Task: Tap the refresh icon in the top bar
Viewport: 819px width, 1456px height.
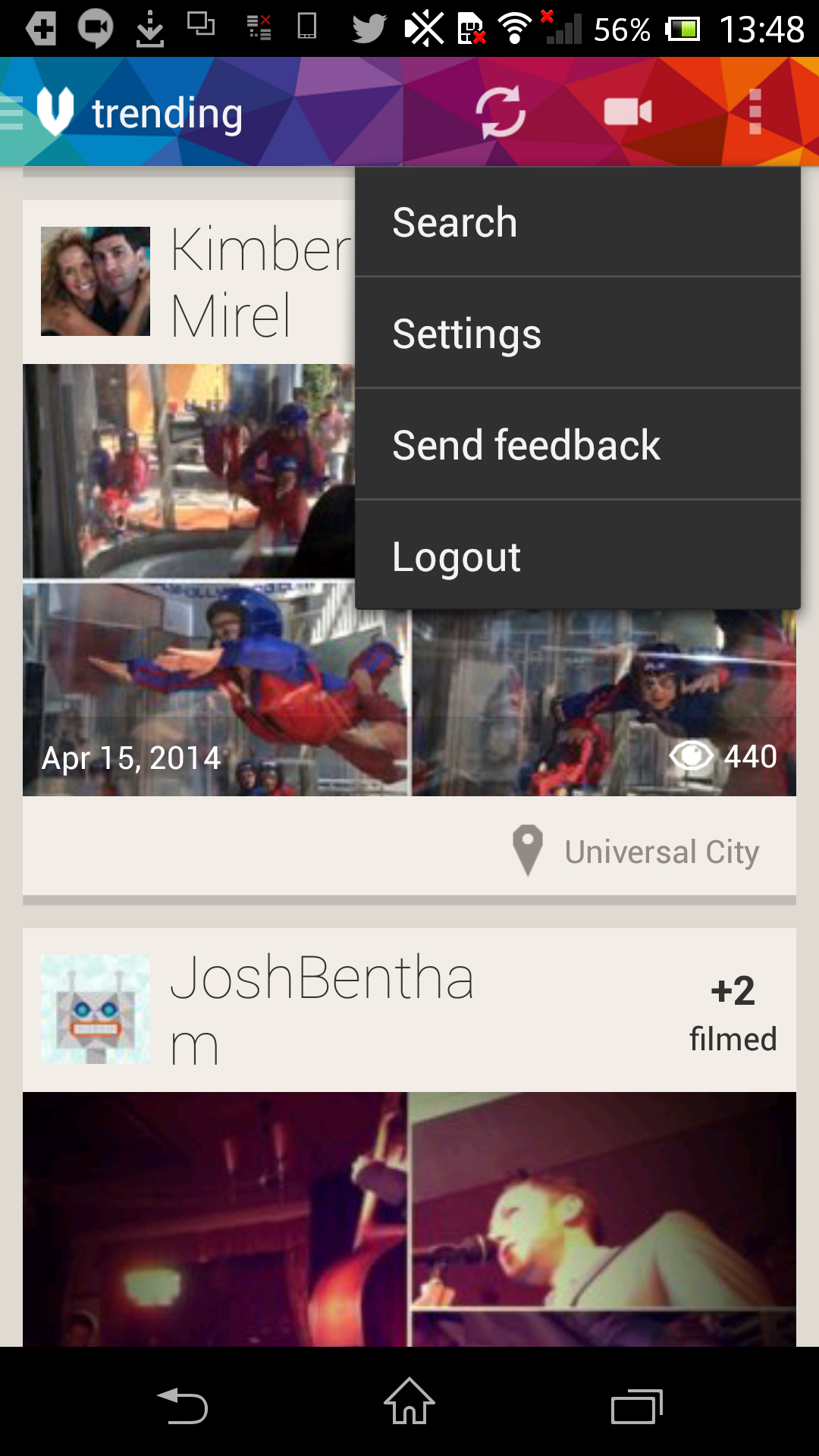Action: pyautogui.click(x=500, y=112)
